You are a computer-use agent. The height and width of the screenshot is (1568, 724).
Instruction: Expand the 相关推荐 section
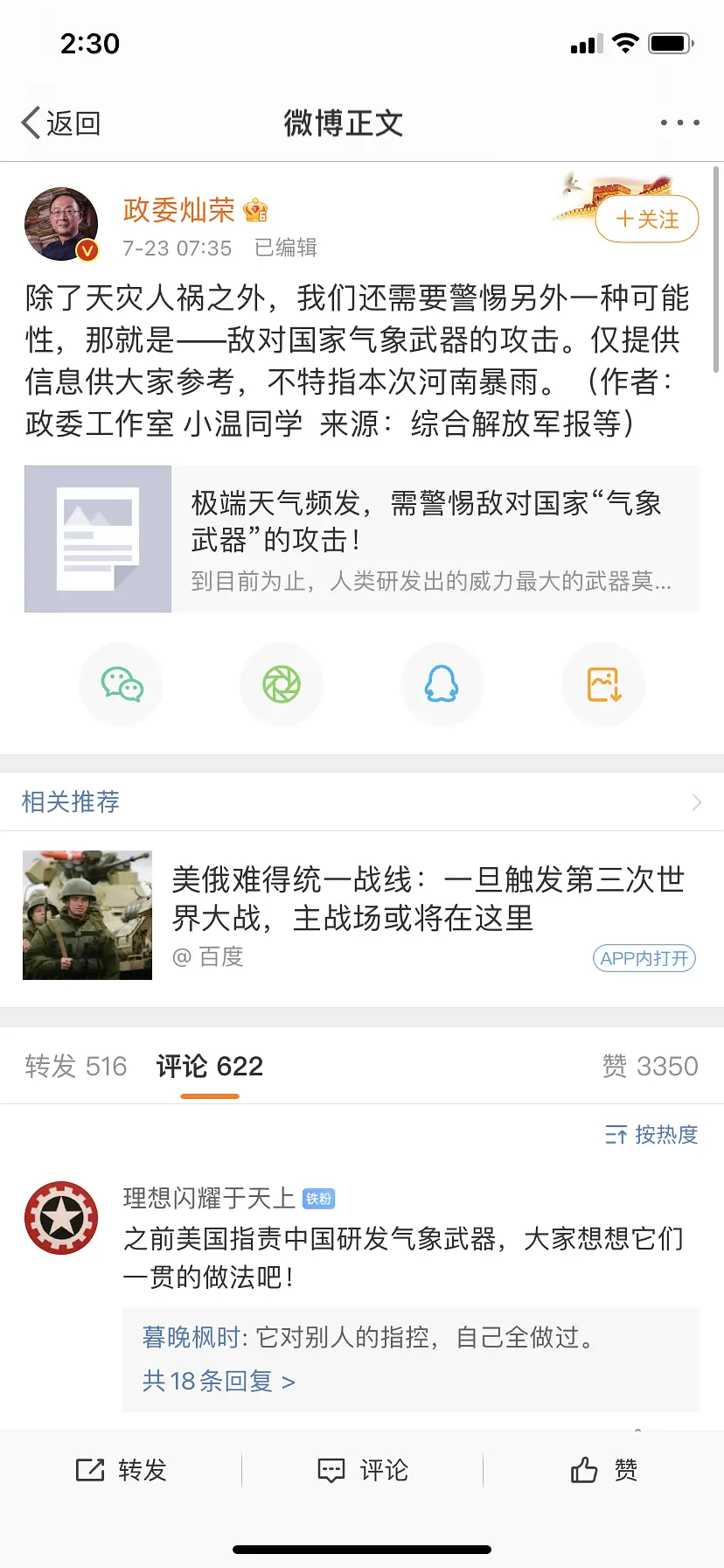(x=696, y=802)
